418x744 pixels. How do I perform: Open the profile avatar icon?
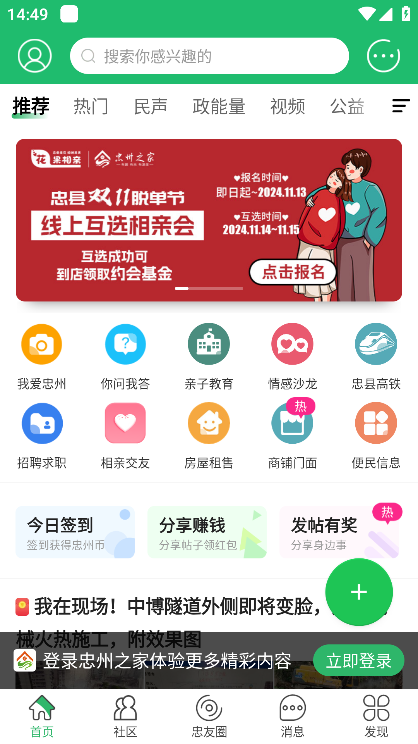pyautogui.click(x=35, y=56)
